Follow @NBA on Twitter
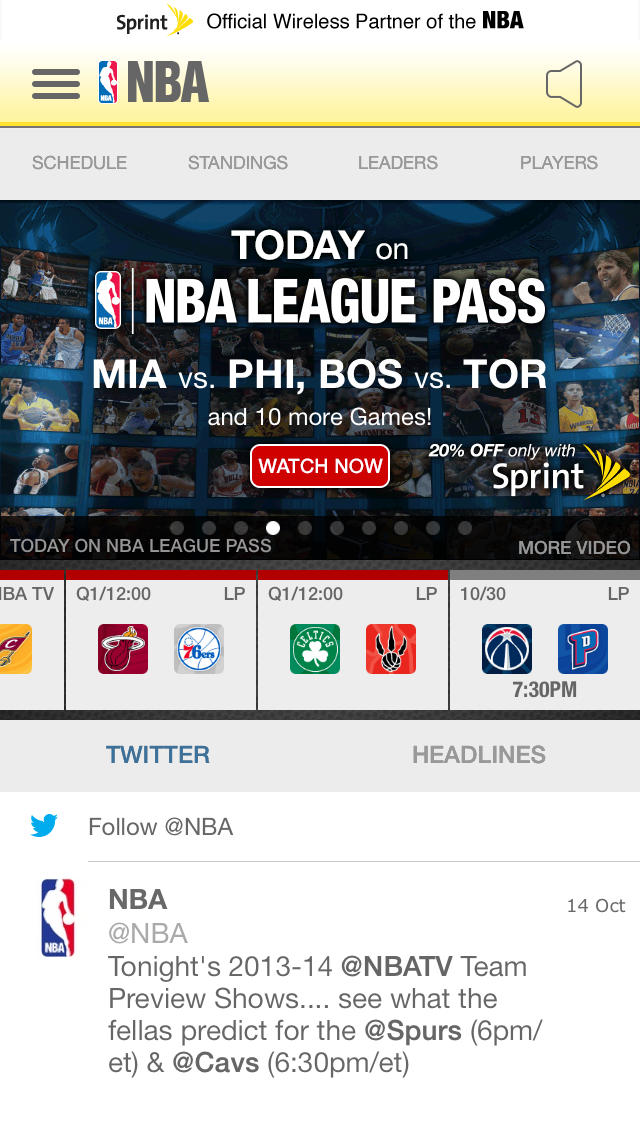The width and height of the screenshot is (640, 1136). [x=160, y=827]
